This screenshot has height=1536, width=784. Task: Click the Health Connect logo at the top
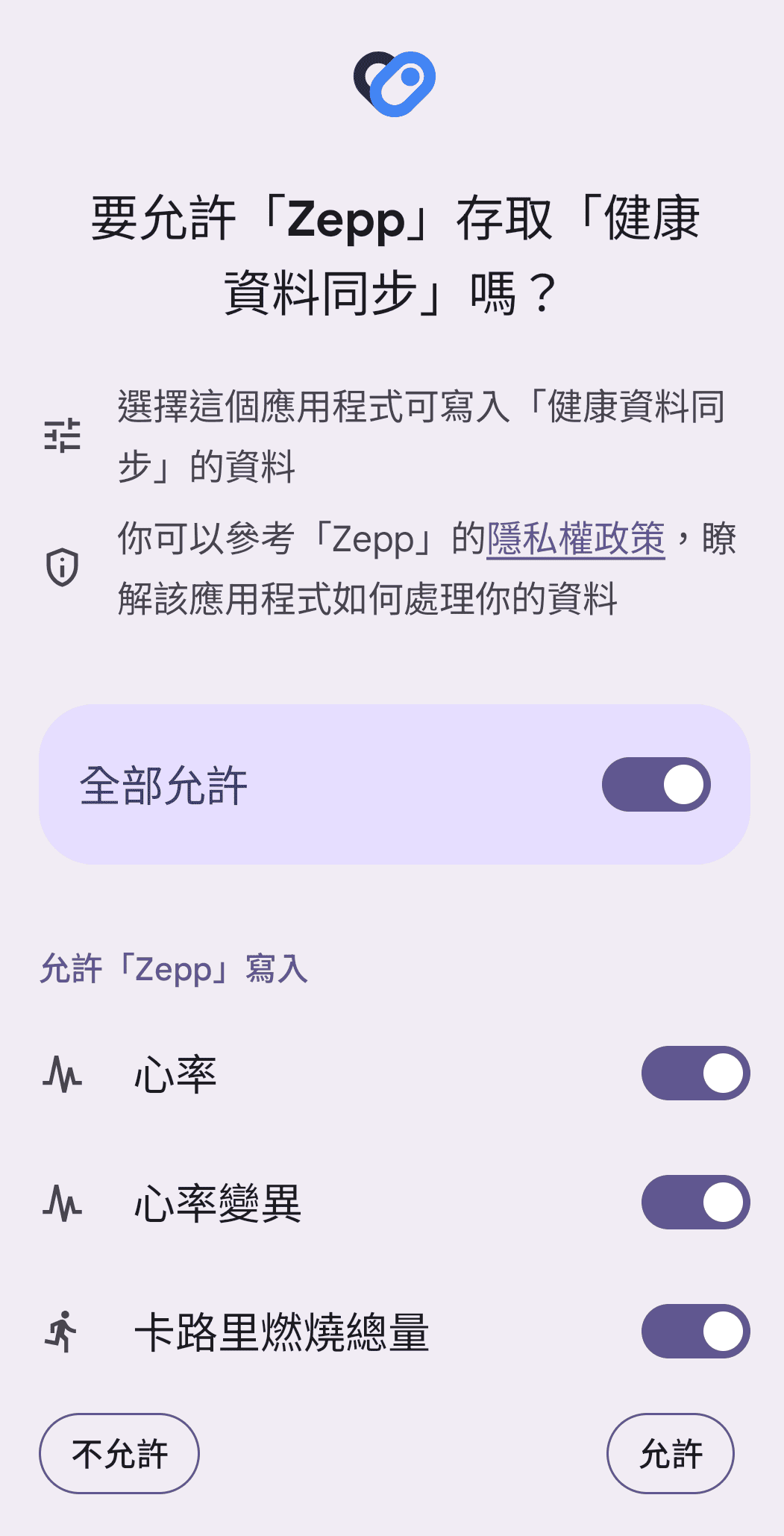tap(392, 82)
